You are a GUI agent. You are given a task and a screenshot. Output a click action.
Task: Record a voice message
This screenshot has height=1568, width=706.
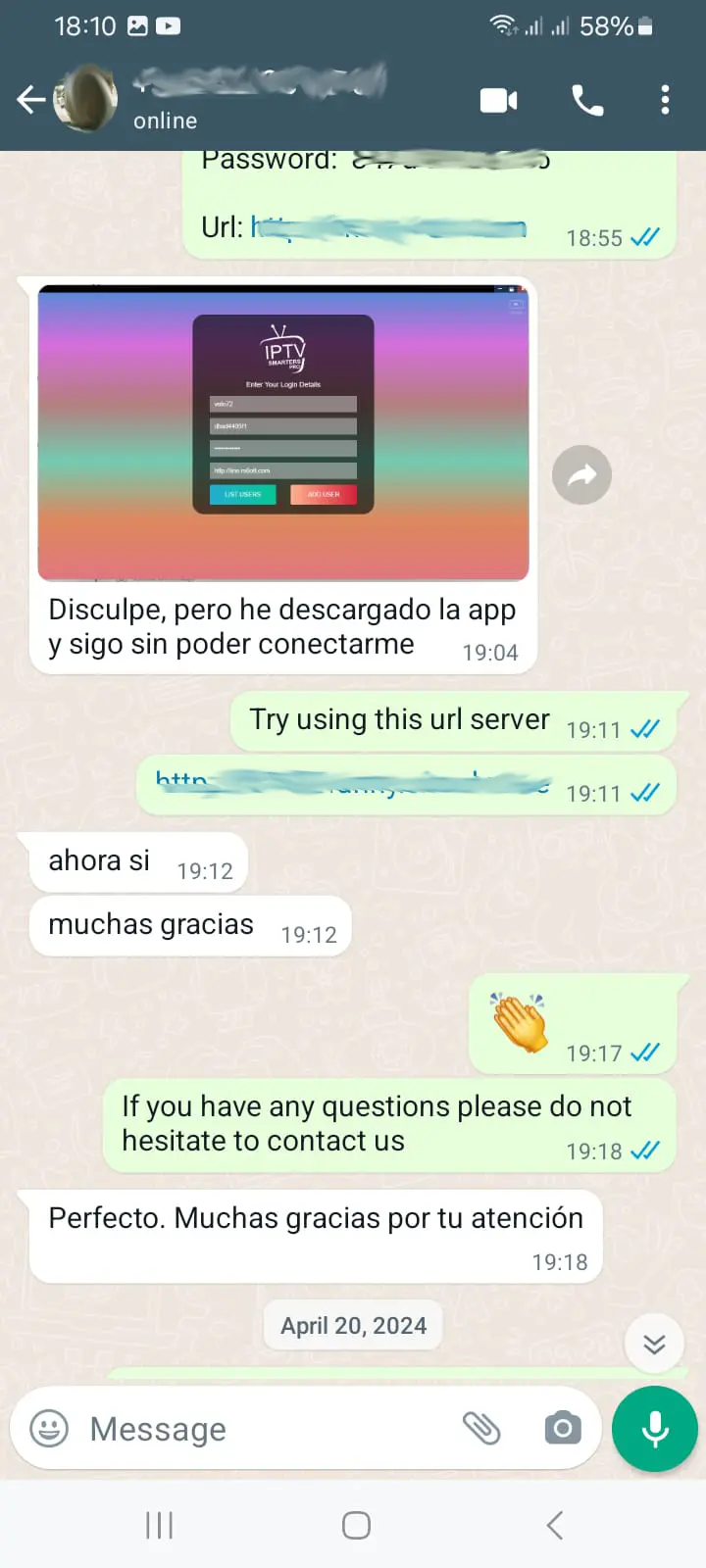click(654, 1429)
